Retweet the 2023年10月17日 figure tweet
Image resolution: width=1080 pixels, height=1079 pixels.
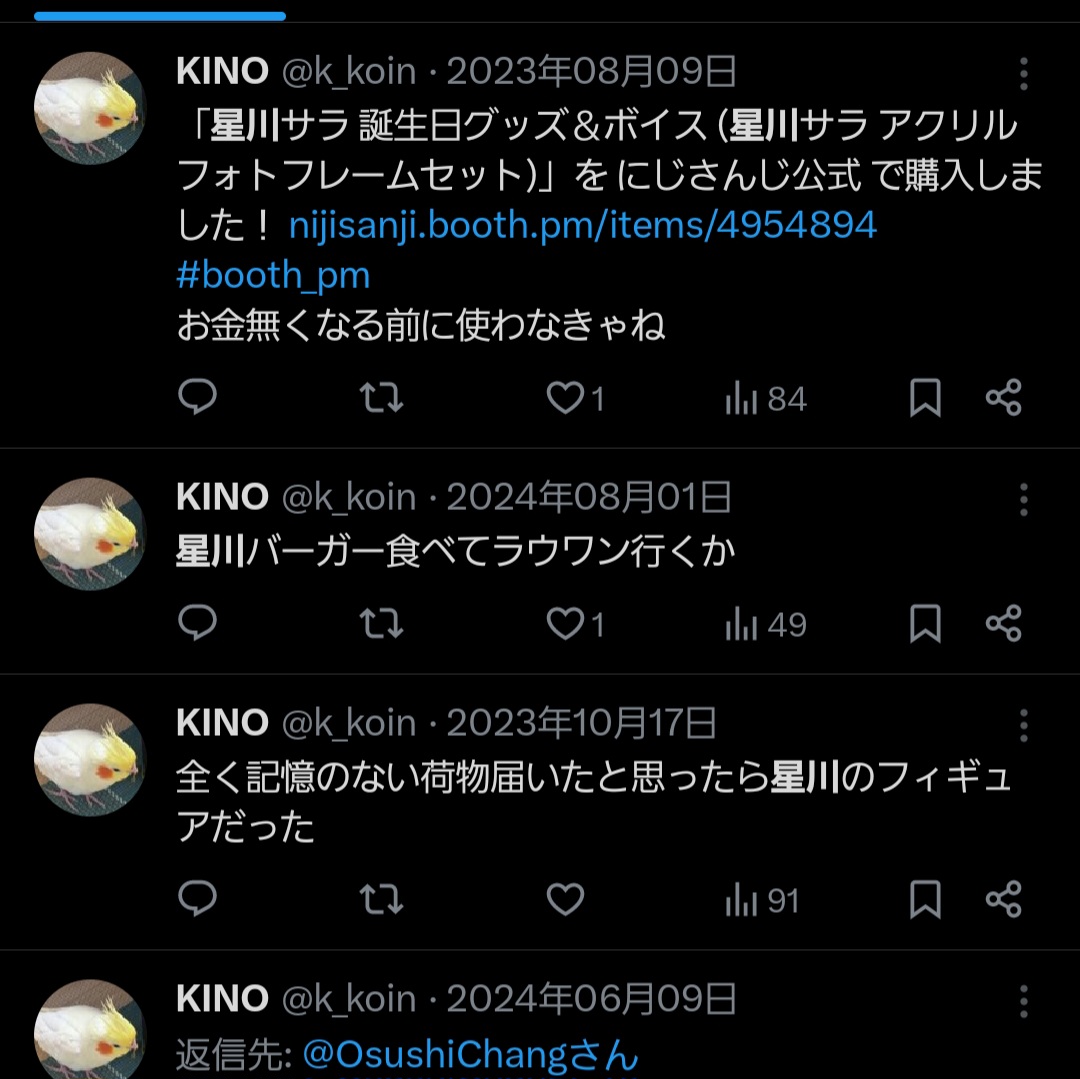point(380,900)
